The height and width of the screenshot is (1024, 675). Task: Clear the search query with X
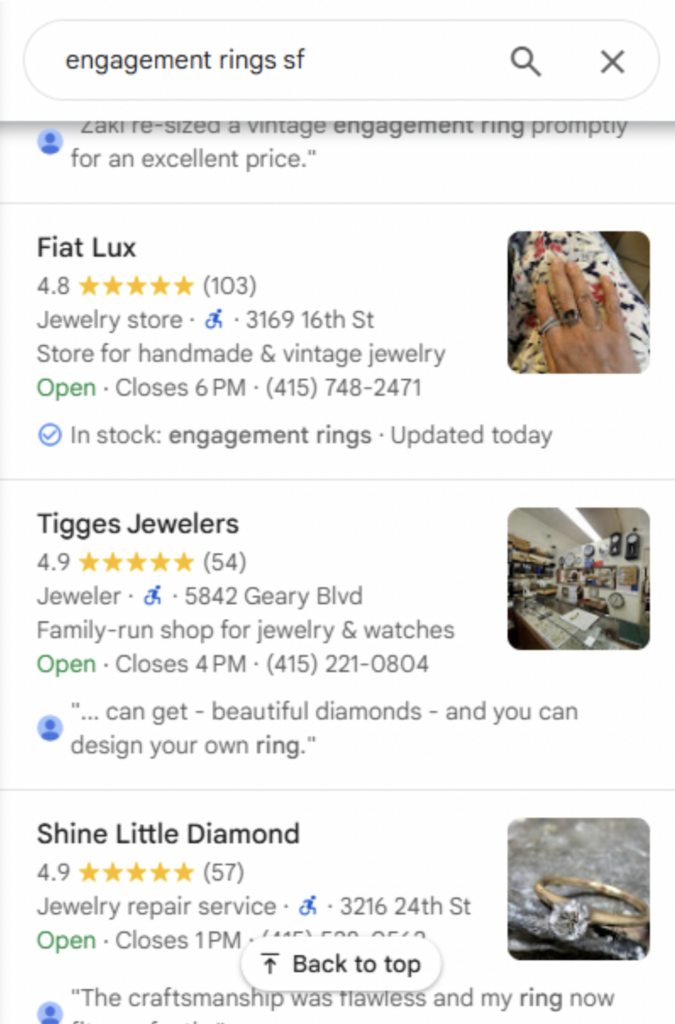(612, 62)
